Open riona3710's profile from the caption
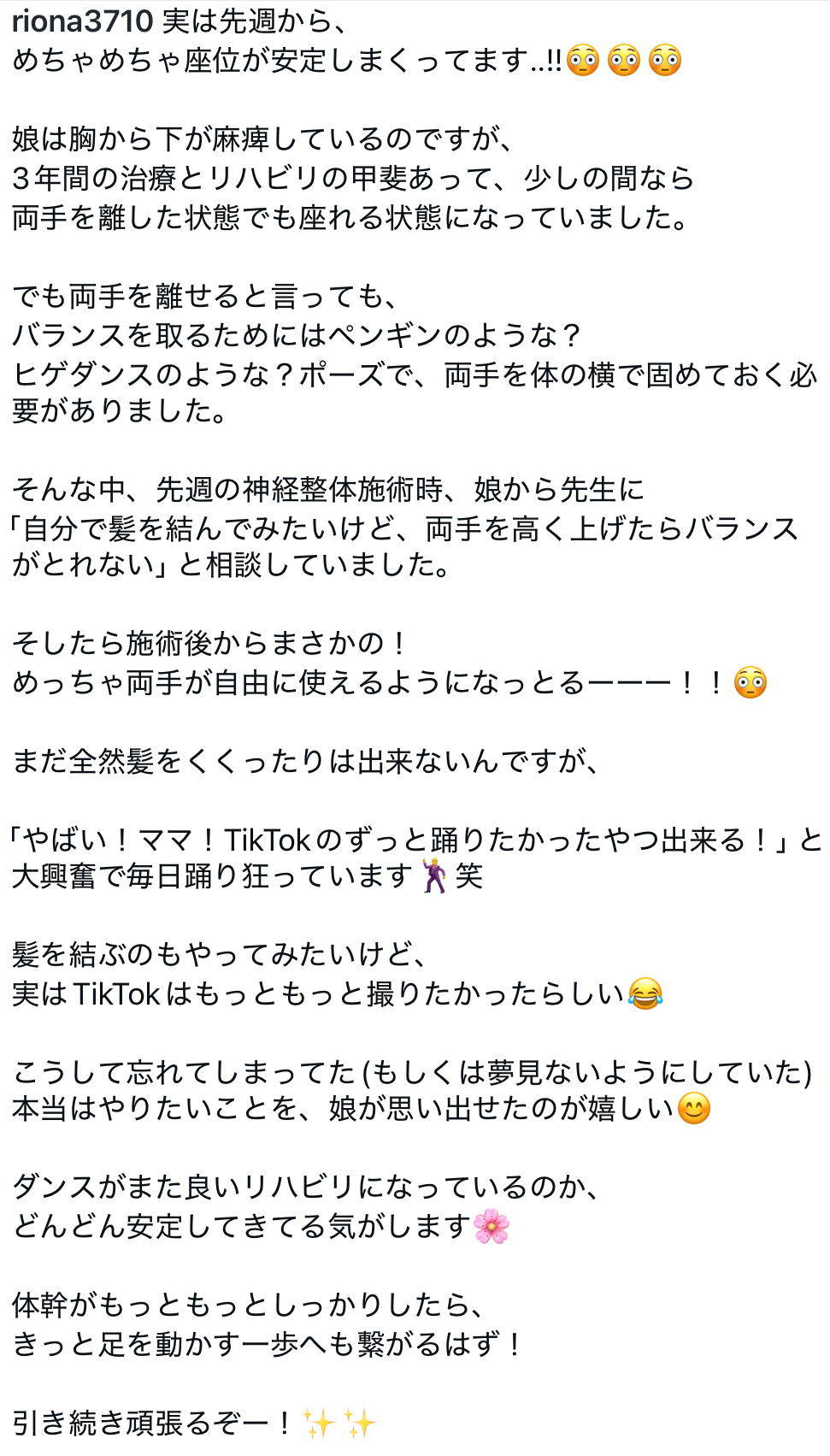 click(x=82, y=21)
